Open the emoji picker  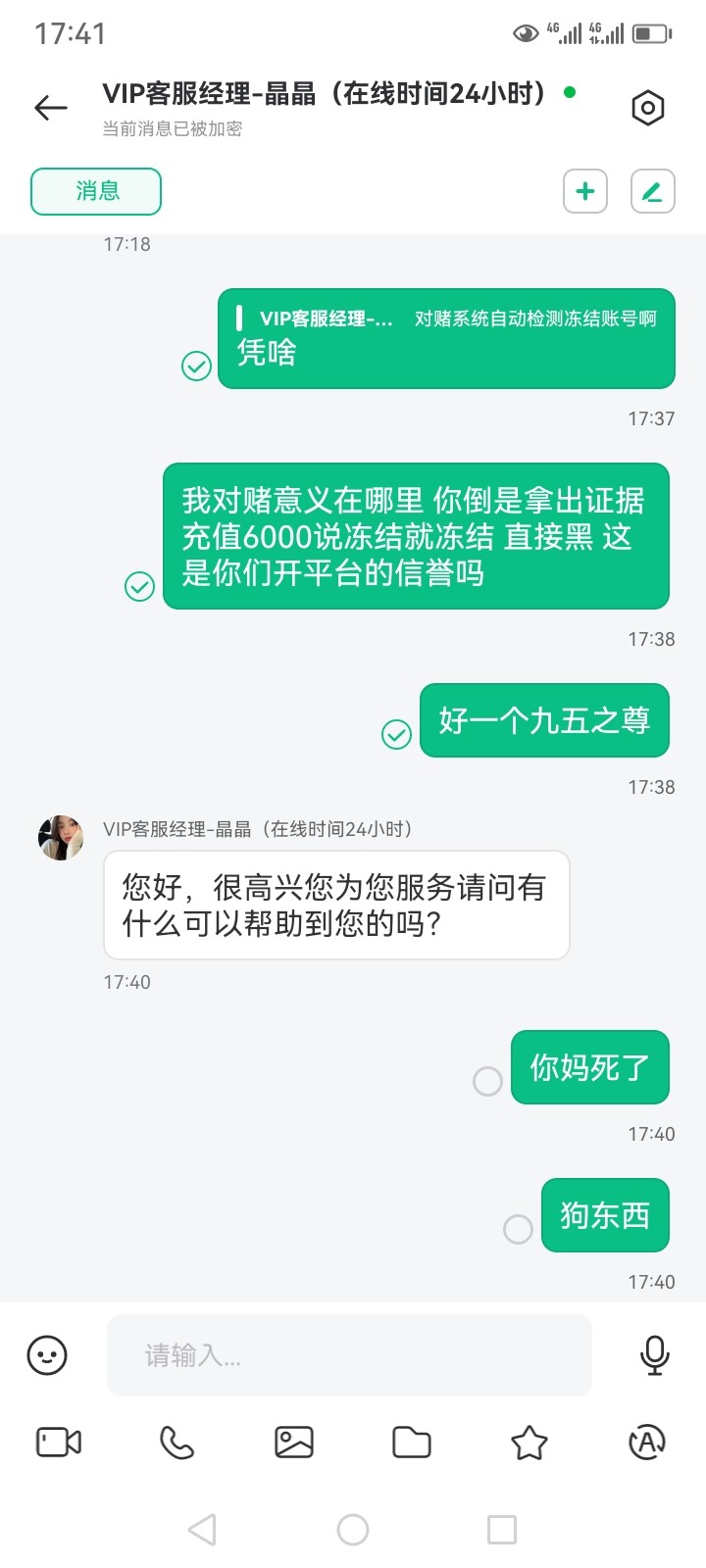[47, 1355]
